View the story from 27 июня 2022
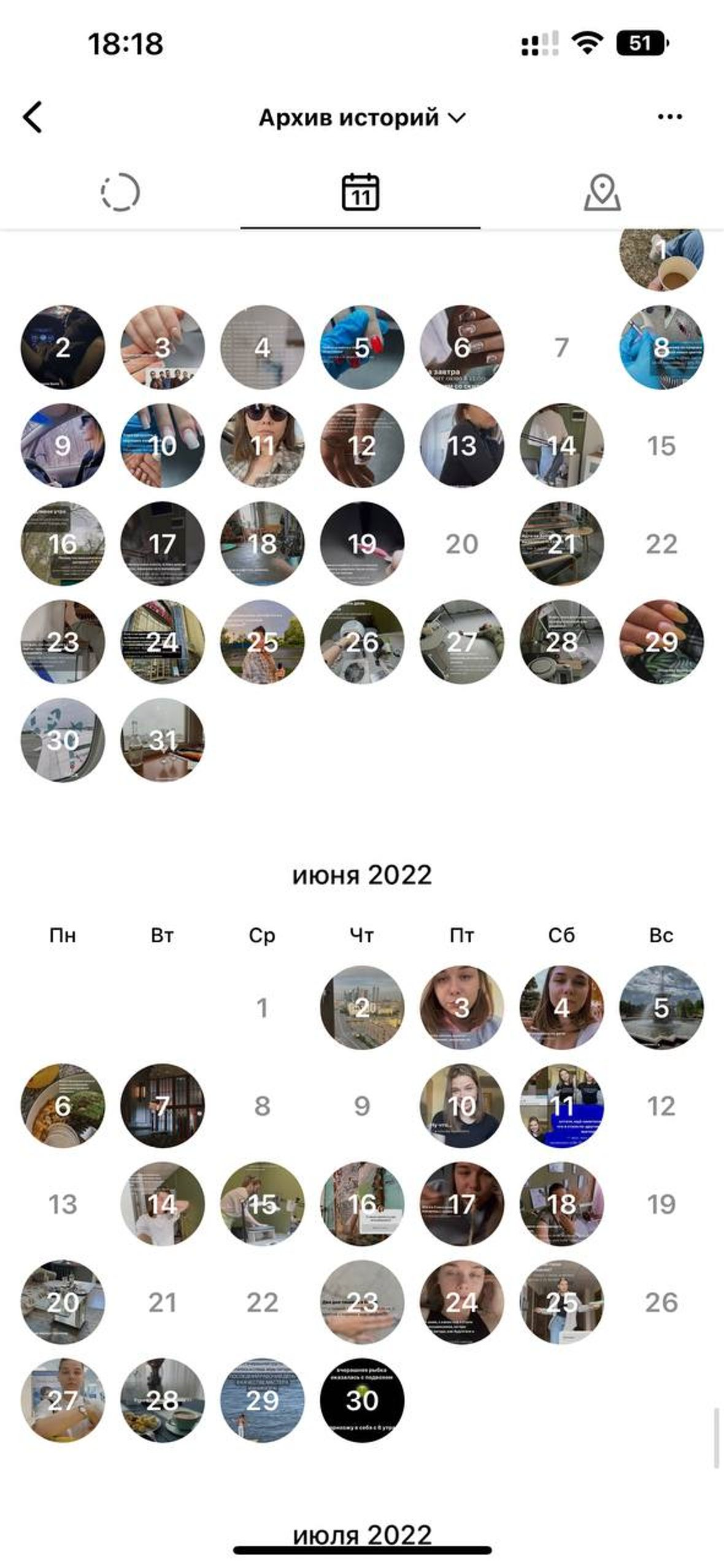 (63, 1400)
